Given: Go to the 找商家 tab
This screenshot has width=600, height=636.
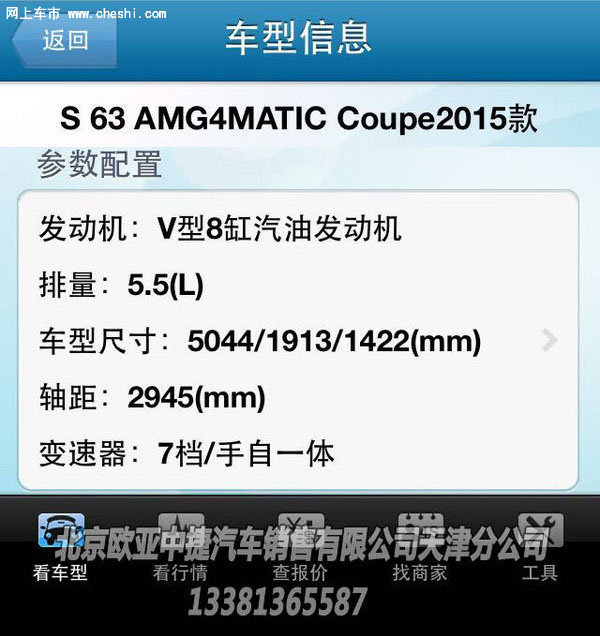Looking at the screenshot, I should point(420,546).
